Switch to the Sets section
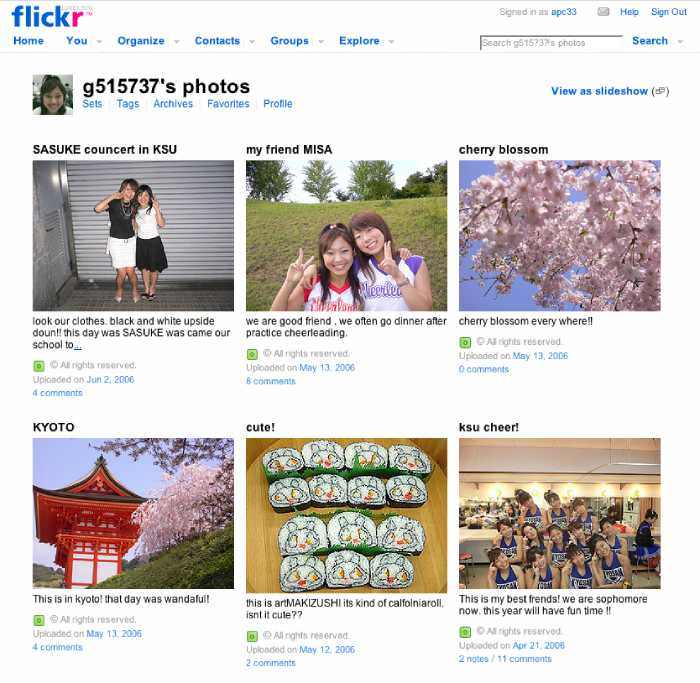This screenshot has width=700, height=683. point(92,104)
